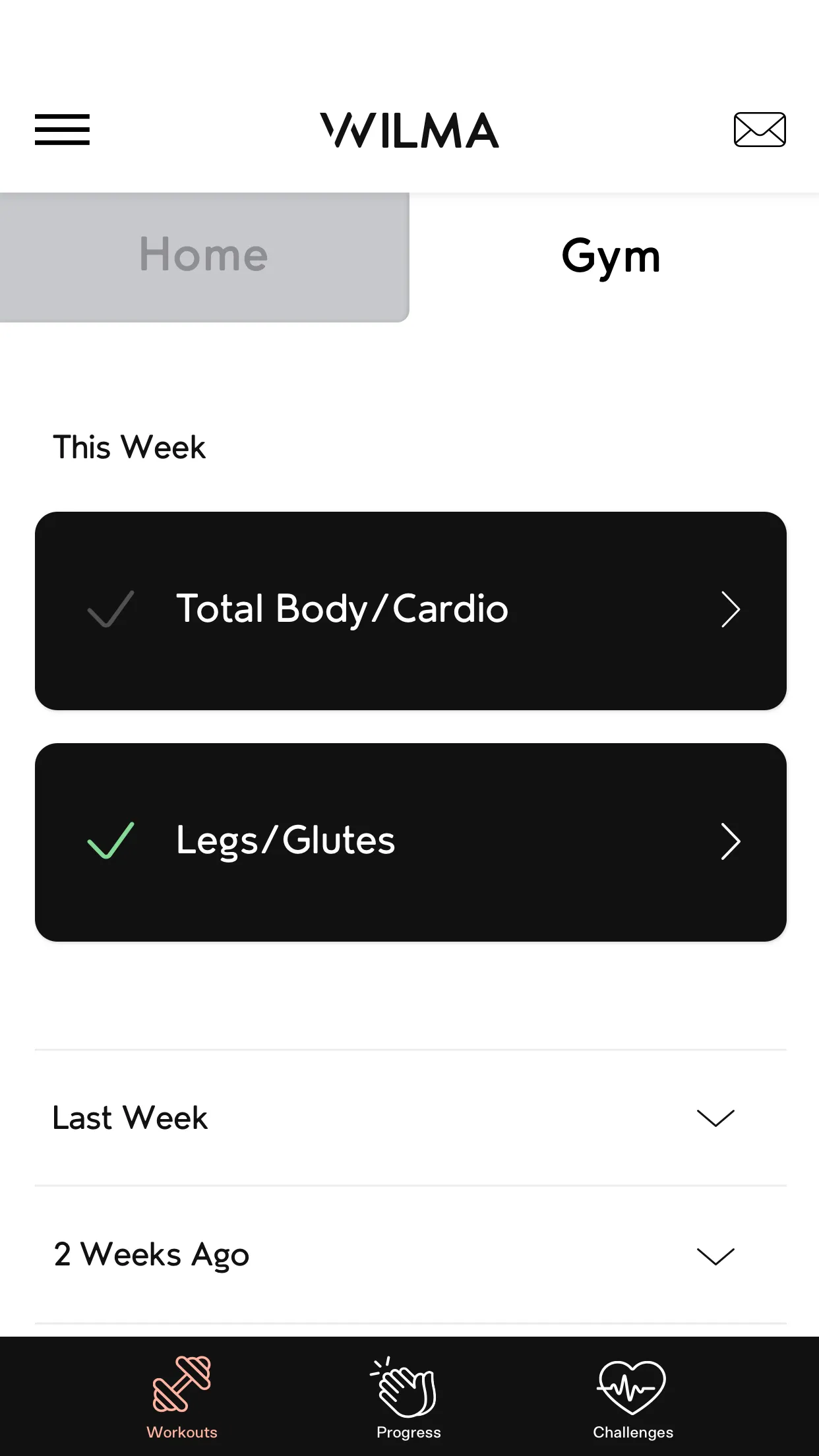Select the Gym tab
Screen dimensions: 819x1456
pos(611,257)
